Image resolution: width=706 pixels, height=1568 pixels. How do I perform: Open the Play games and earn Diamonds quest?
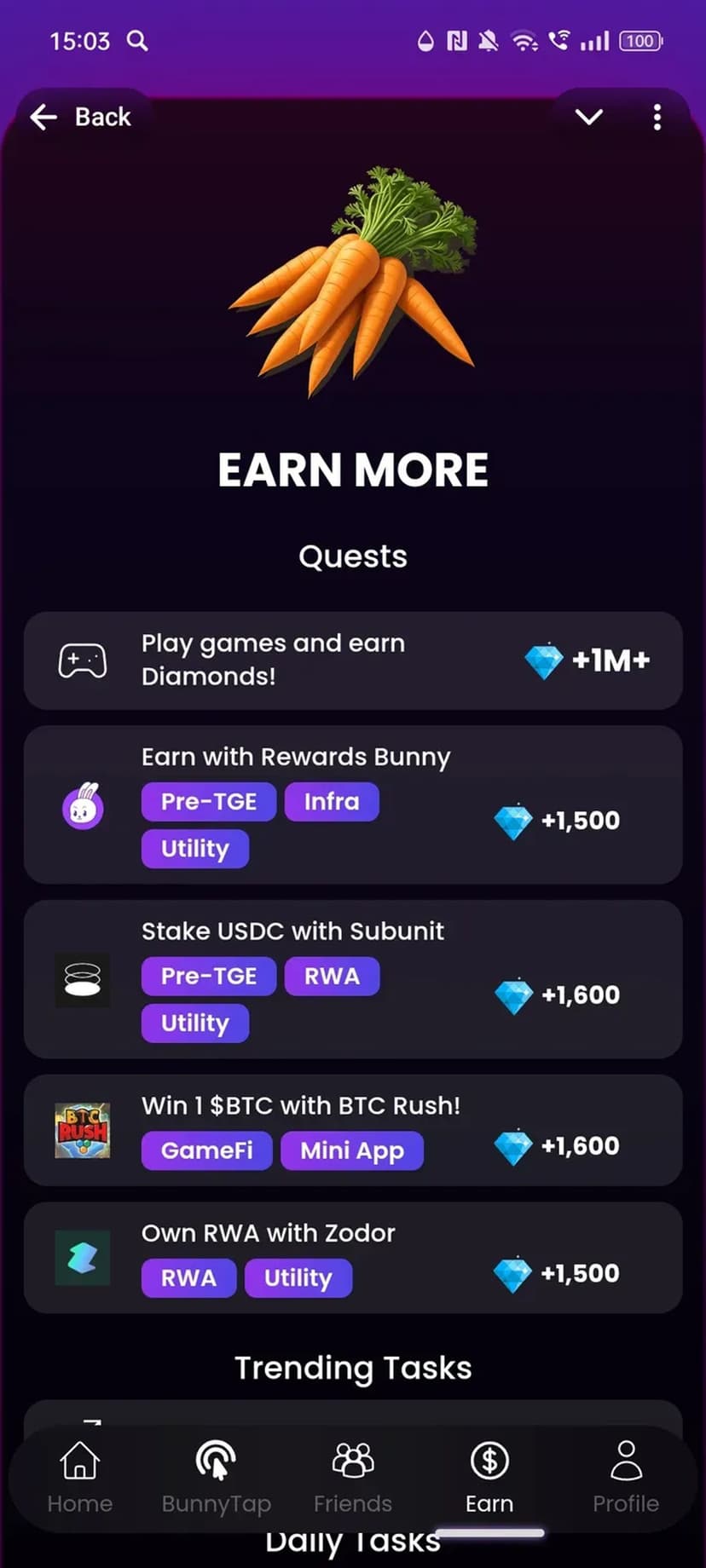pos(353,660)
